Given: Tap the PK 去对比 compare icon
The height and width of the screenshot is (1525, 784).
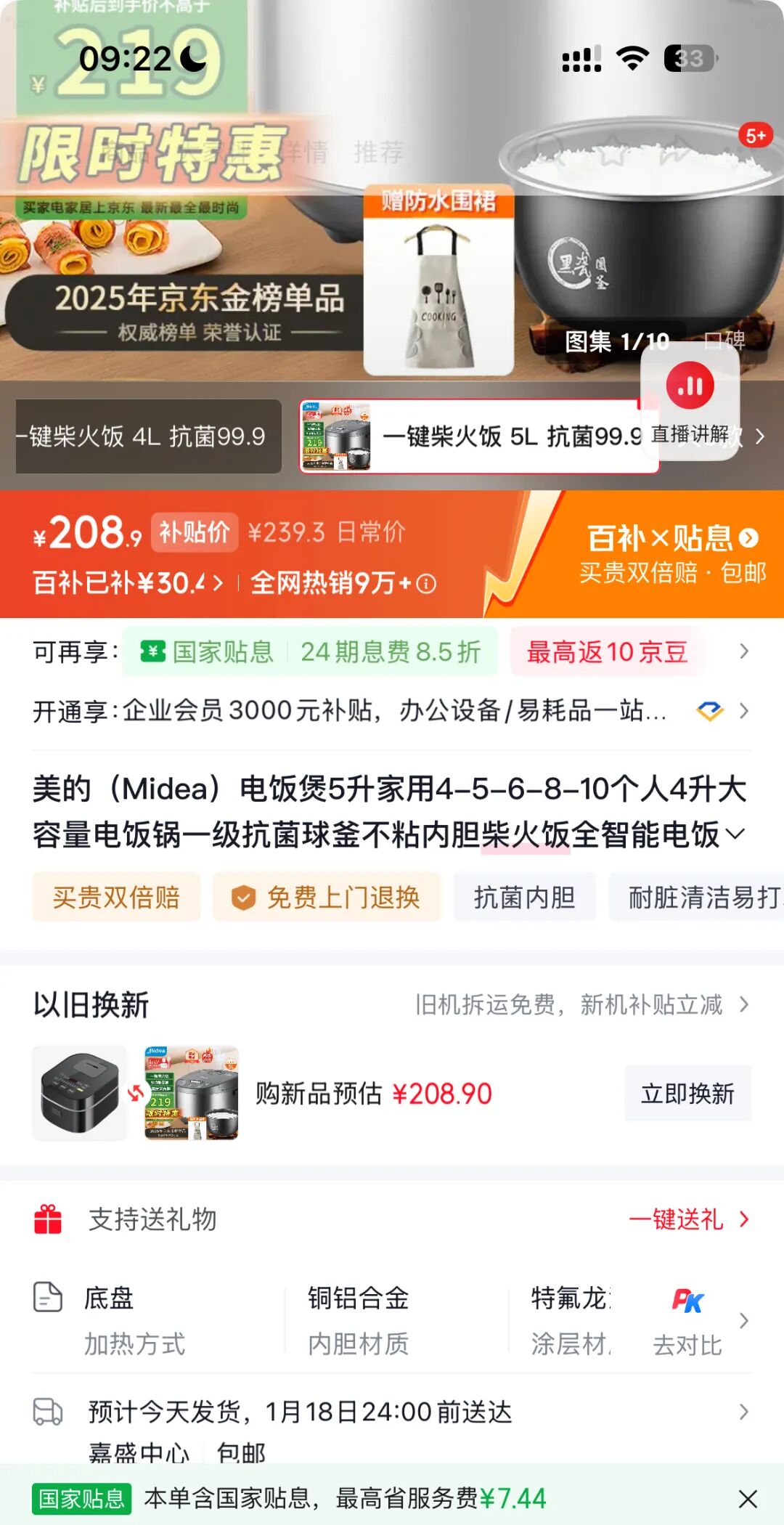Looking at the screenshot, I should [x=688, y=1301].
